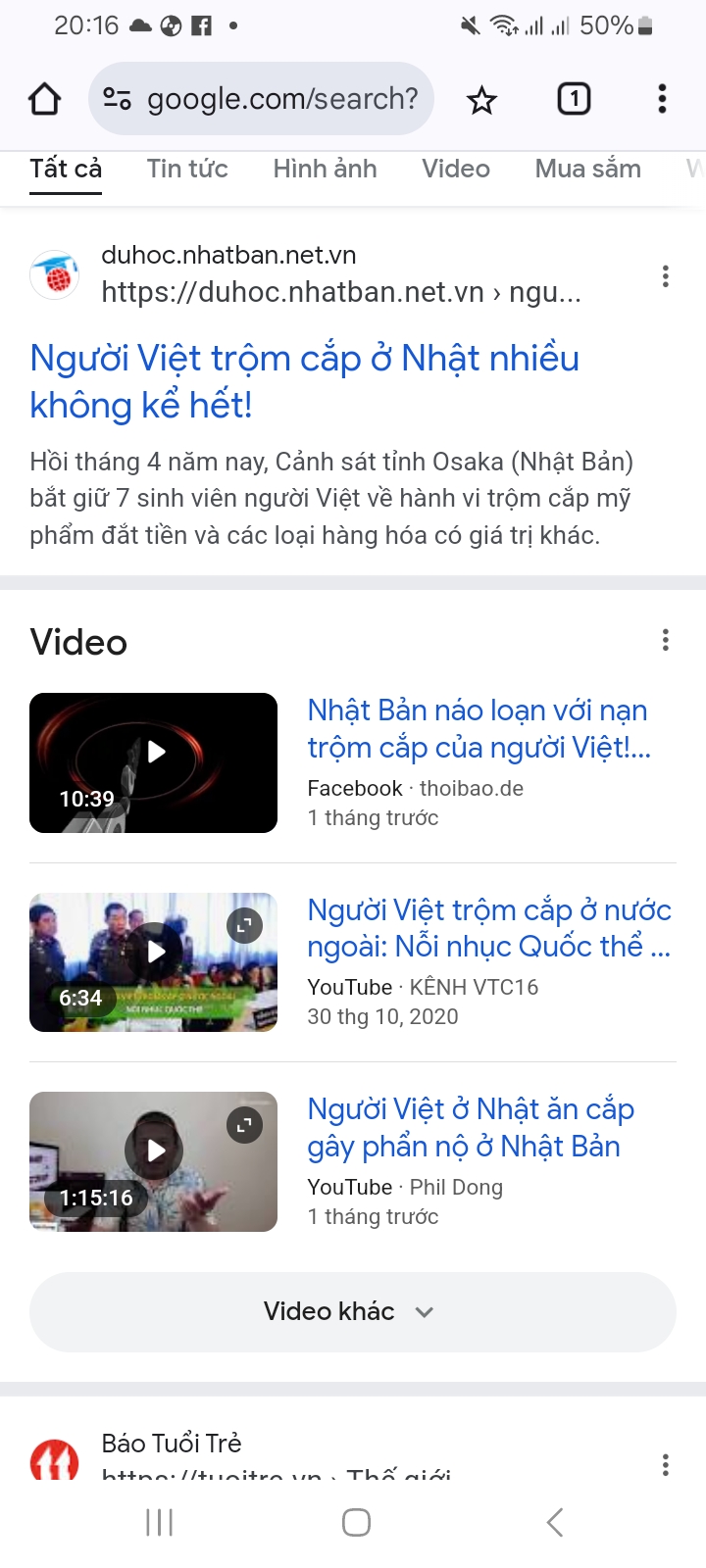Open result 'Người Việt trộm cắp ở Nhật nhiều không kể hết!'
This screenshot has height=1568, width=706.
(304, 381)
